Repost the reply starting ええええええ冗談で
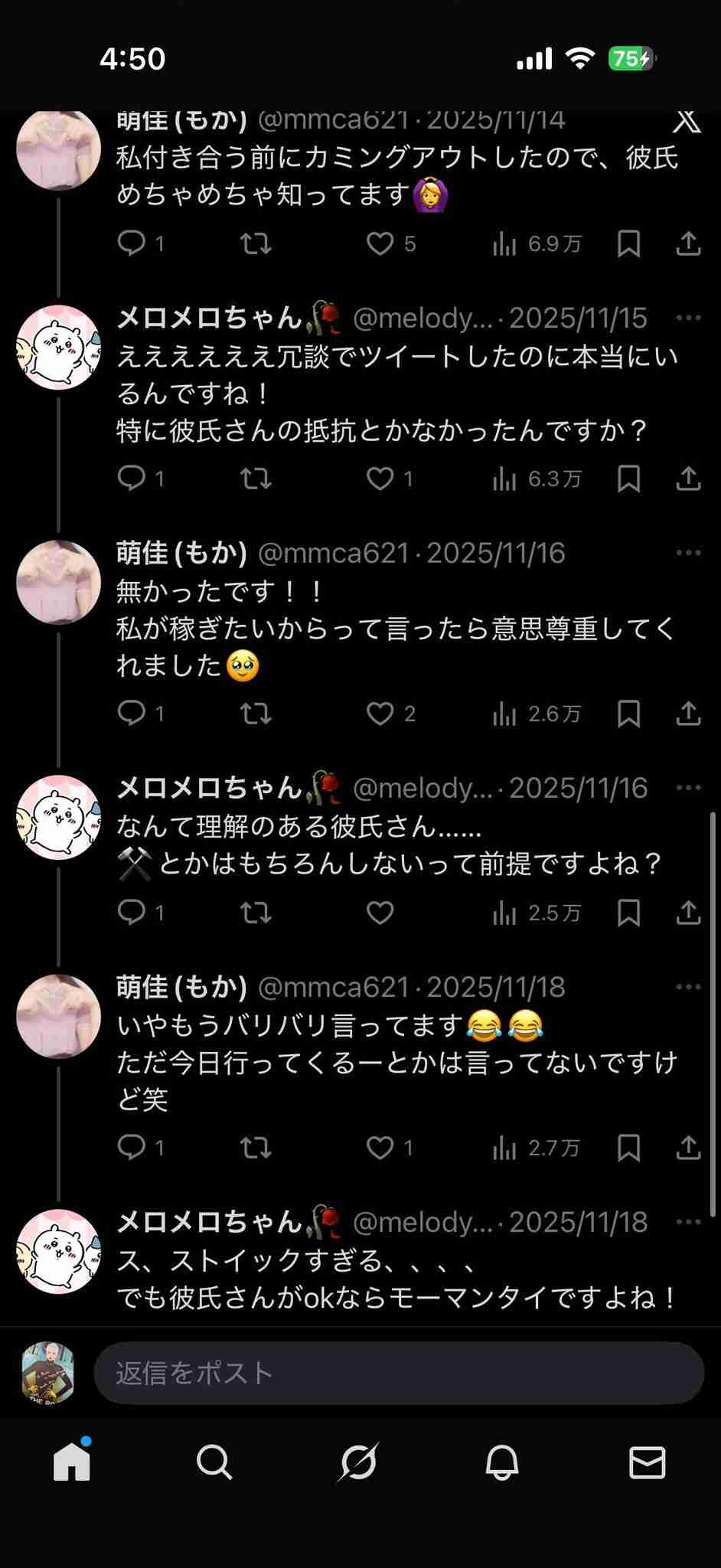This screenshot has width=721, height=1568. coord(256,479)
